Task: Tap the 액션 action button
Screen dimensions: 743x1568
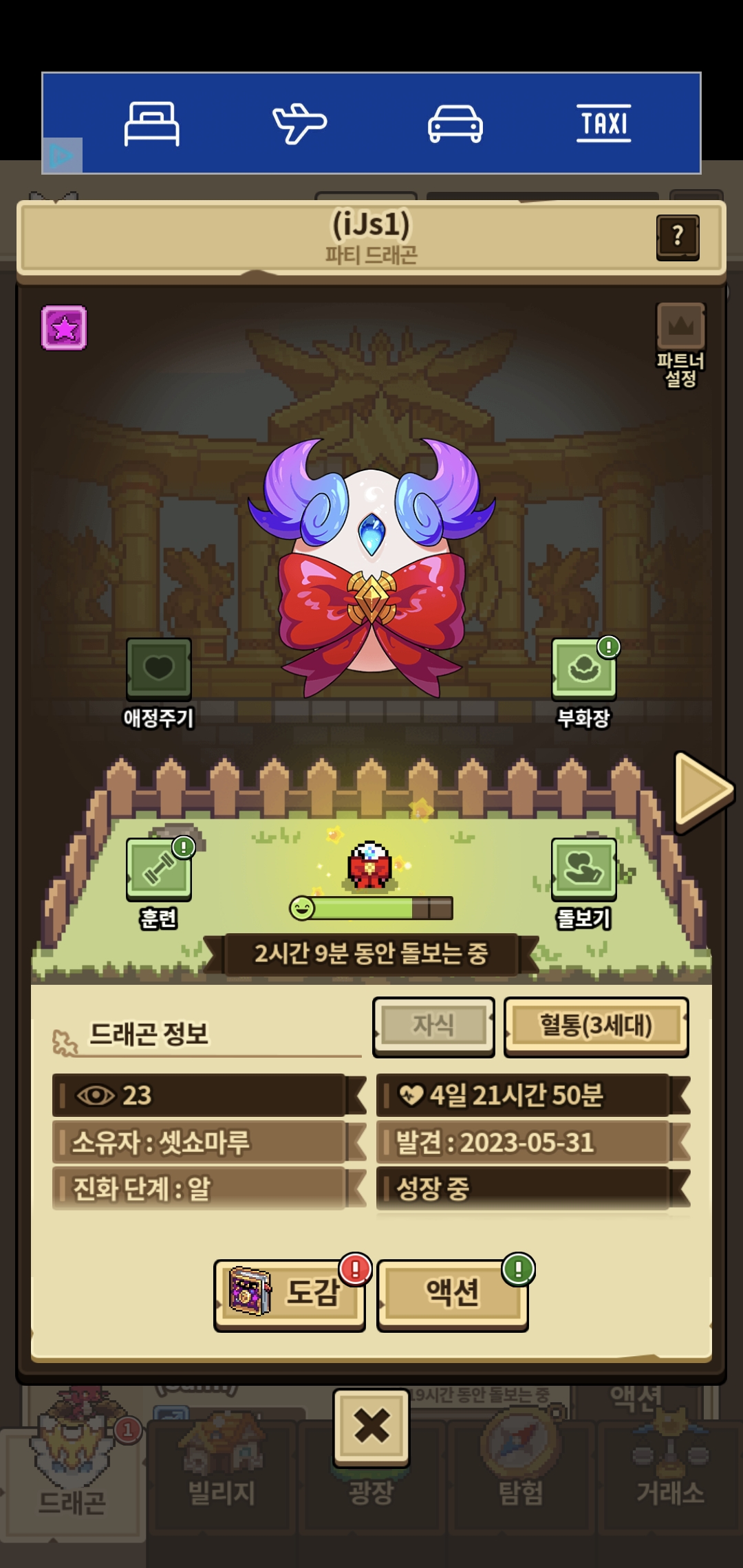Action: 453,1294
